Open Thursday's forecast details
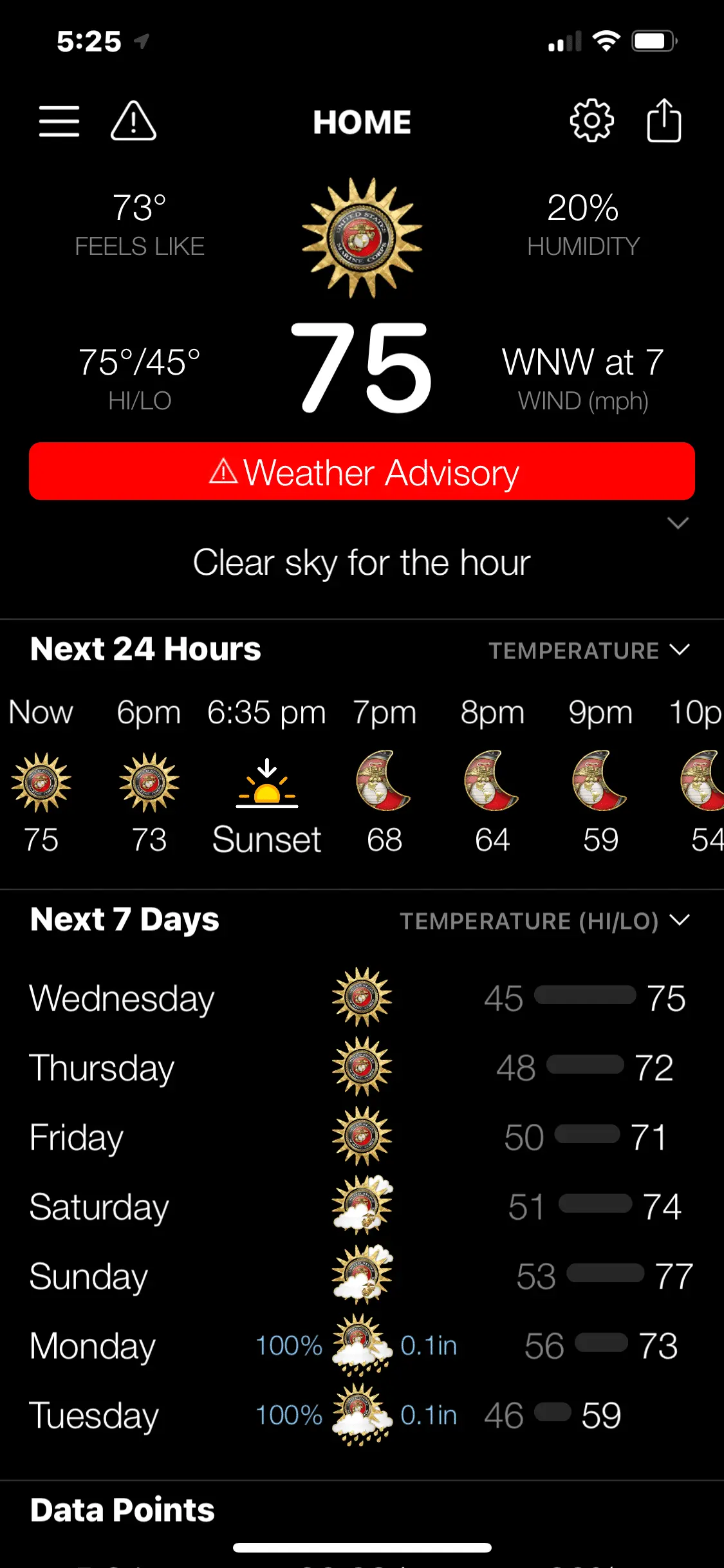 (x=360, y=1067)
